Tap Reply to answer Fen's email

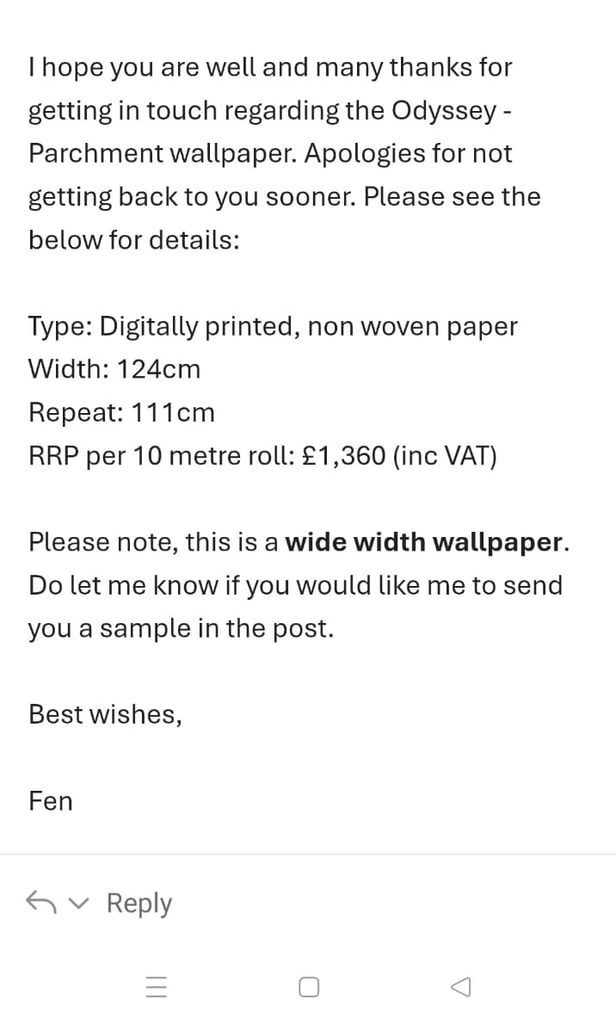tap(139, 904)
